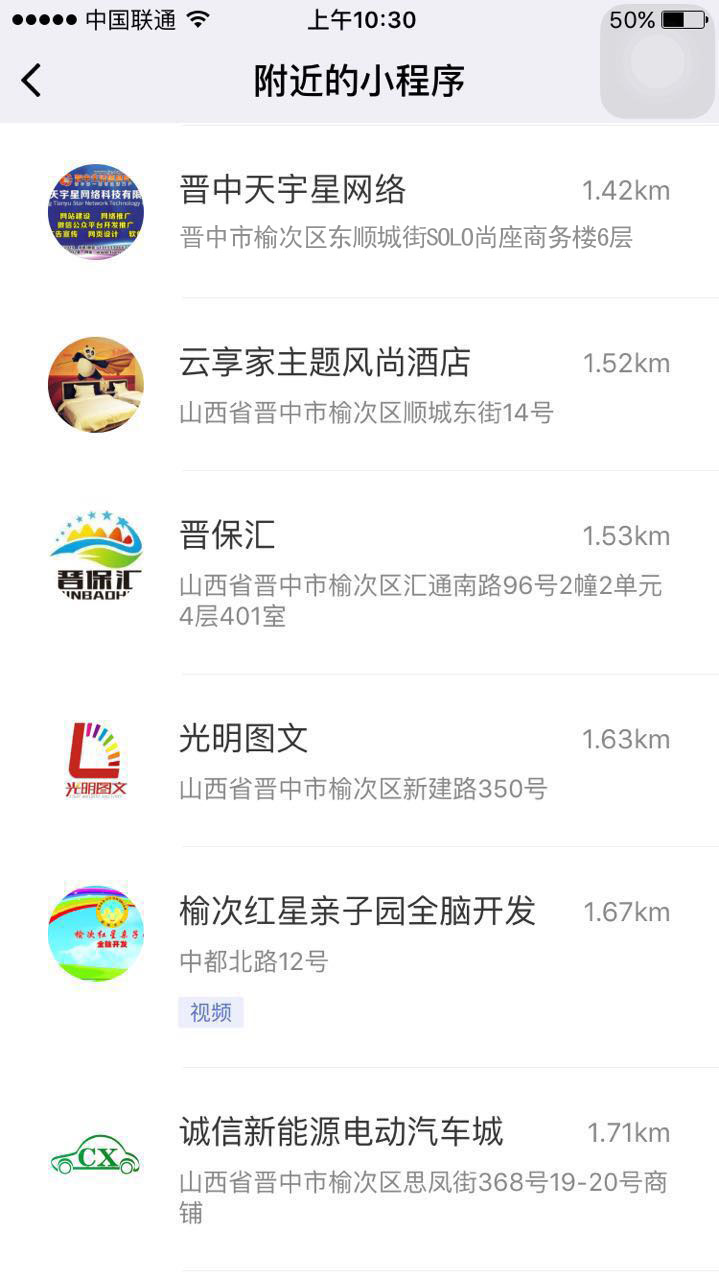The width and height of the screenshot is (719, 1280).
Task: Go back from 附近的小程序
Action: (x=32, y=80)
